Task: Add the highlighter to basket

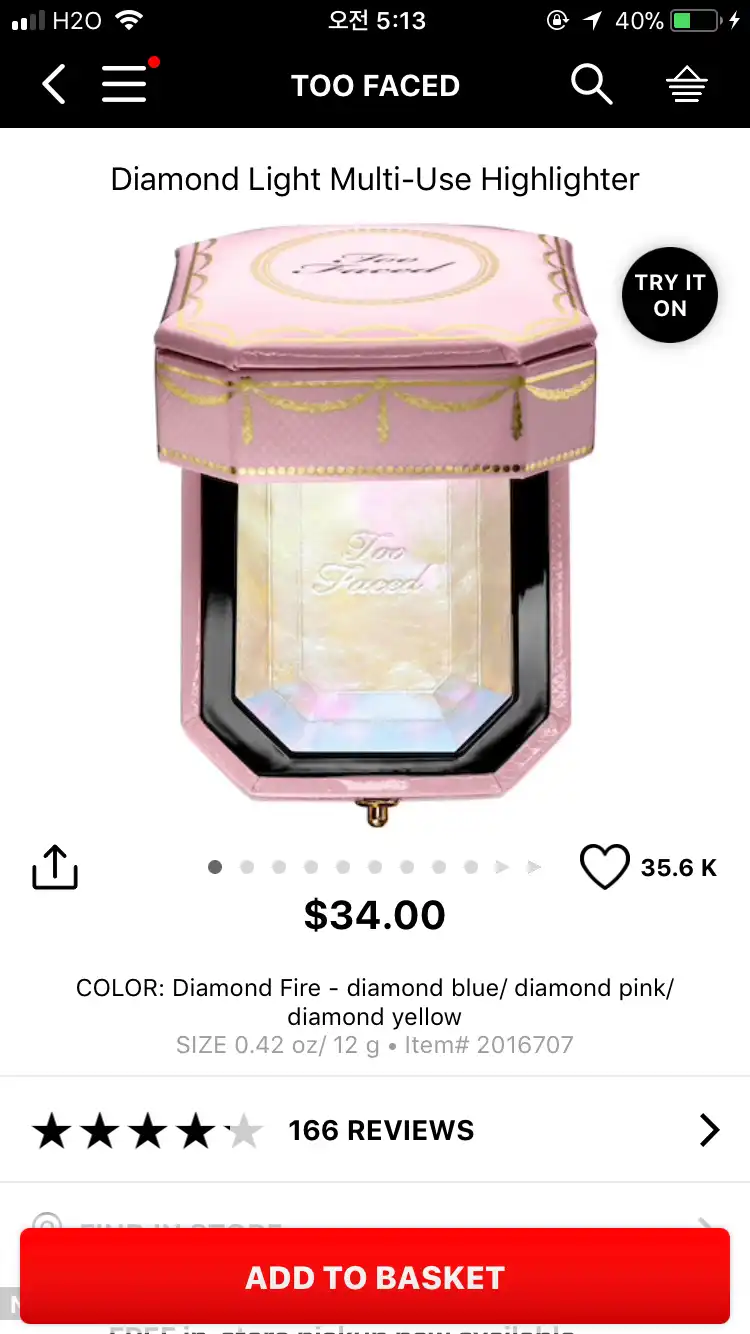Action: (x=375, y=1277)
